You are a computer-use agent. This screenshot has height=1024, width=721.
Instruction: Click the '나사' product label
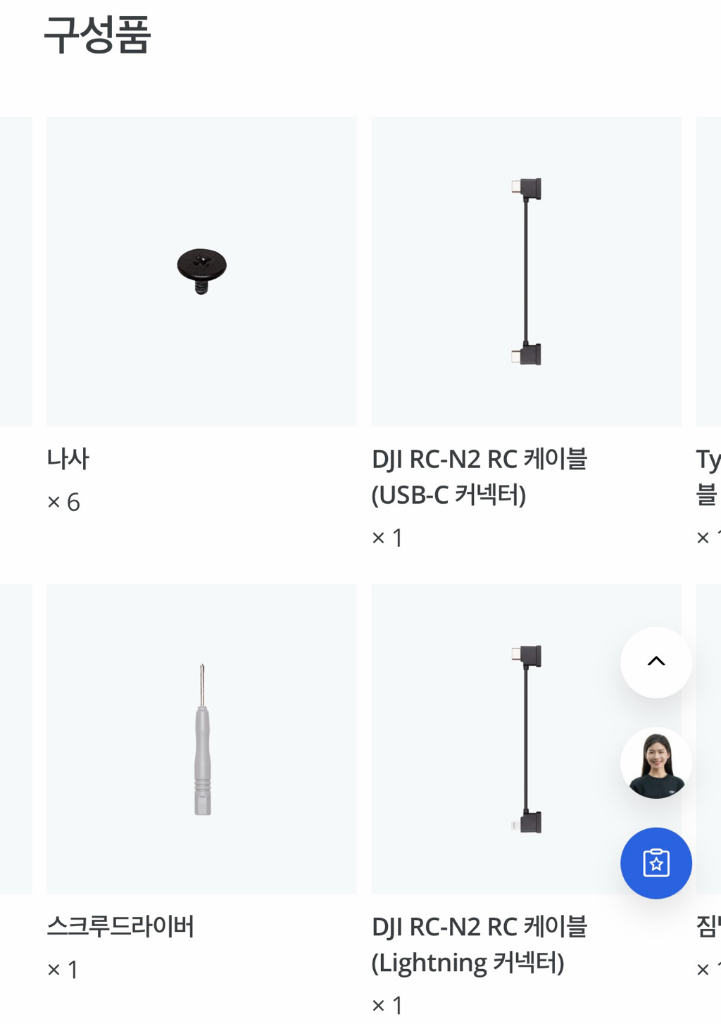tap(66, 458)
